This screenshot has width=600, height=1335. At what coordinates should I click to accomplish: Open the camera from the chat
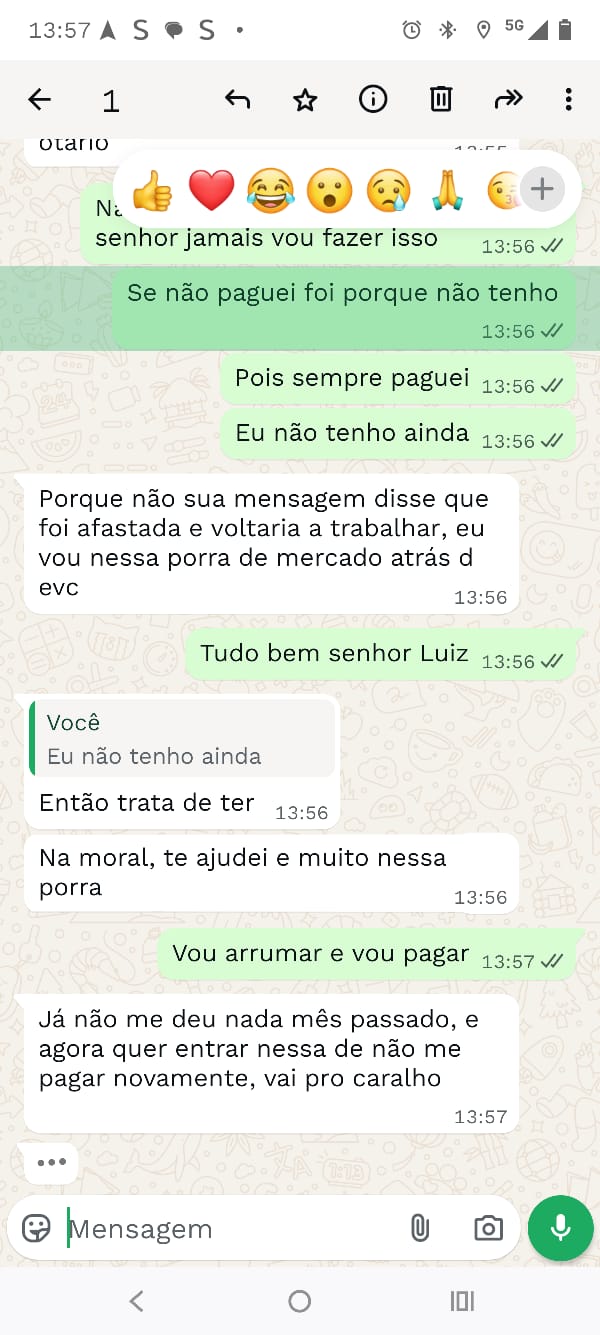point(488,1228)
